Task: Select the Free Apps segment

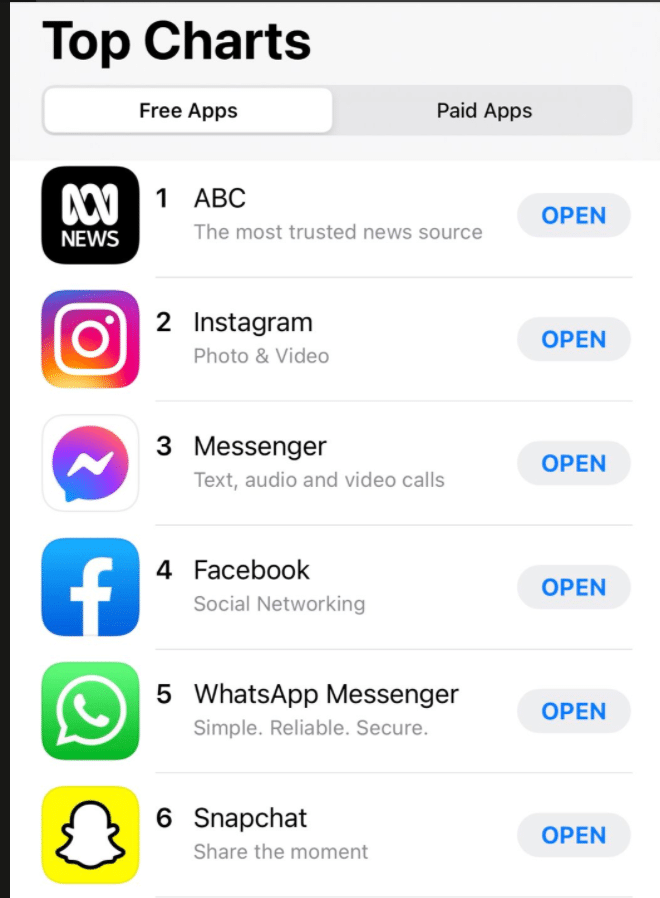Action: [x=188, y=110]
